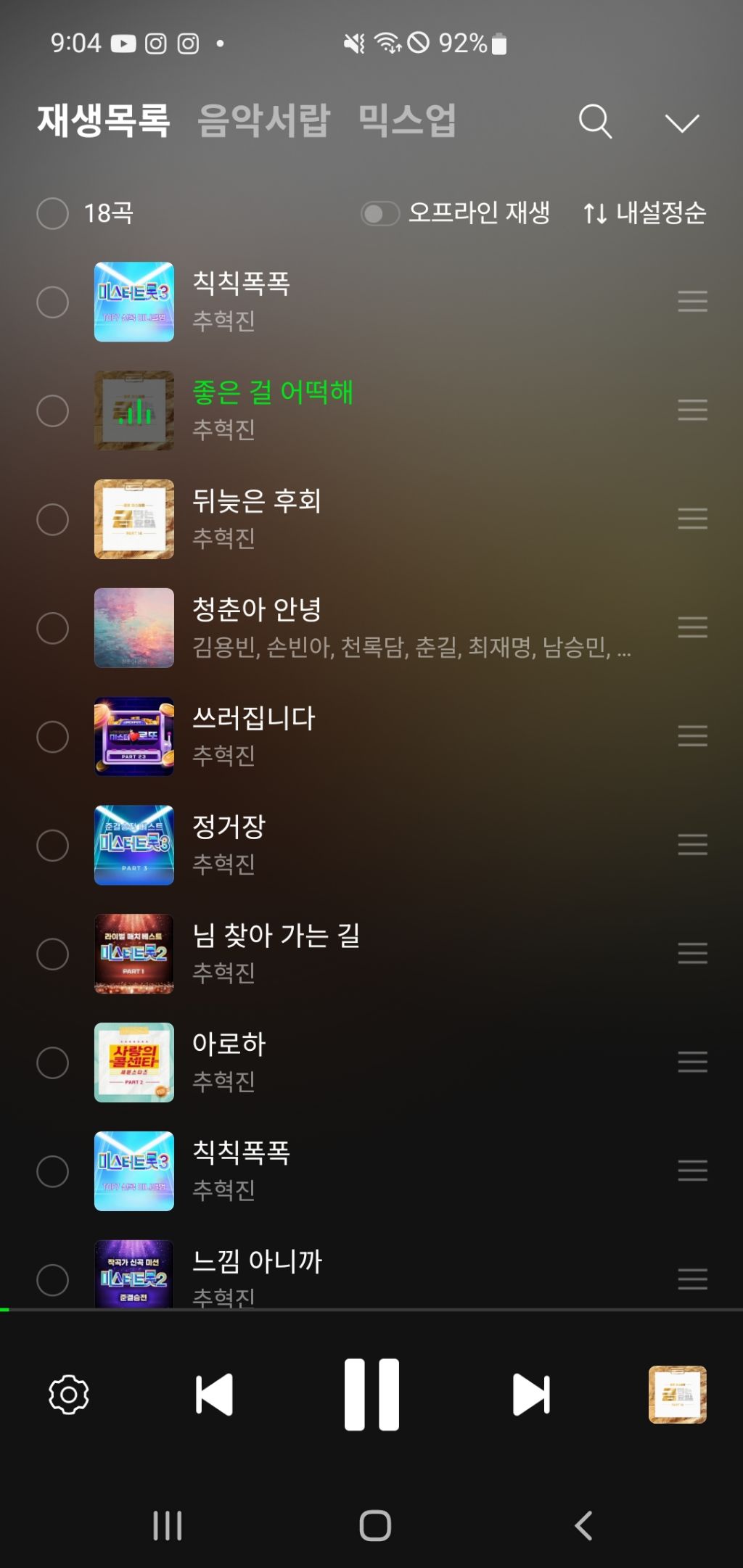Select the checkbox for 좋은 걸 어떡해
The width and height of the screenshot is (743, 1568).
52,411
